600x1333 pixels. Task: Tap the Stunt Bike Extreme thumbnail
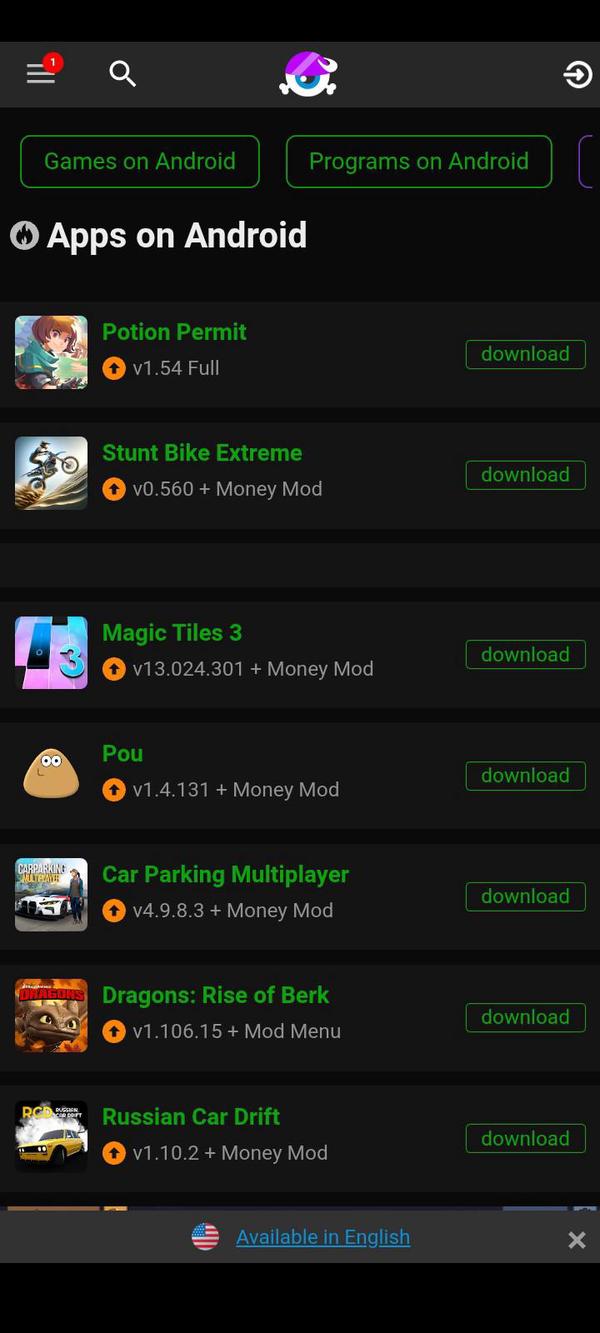tap(51, 473)
